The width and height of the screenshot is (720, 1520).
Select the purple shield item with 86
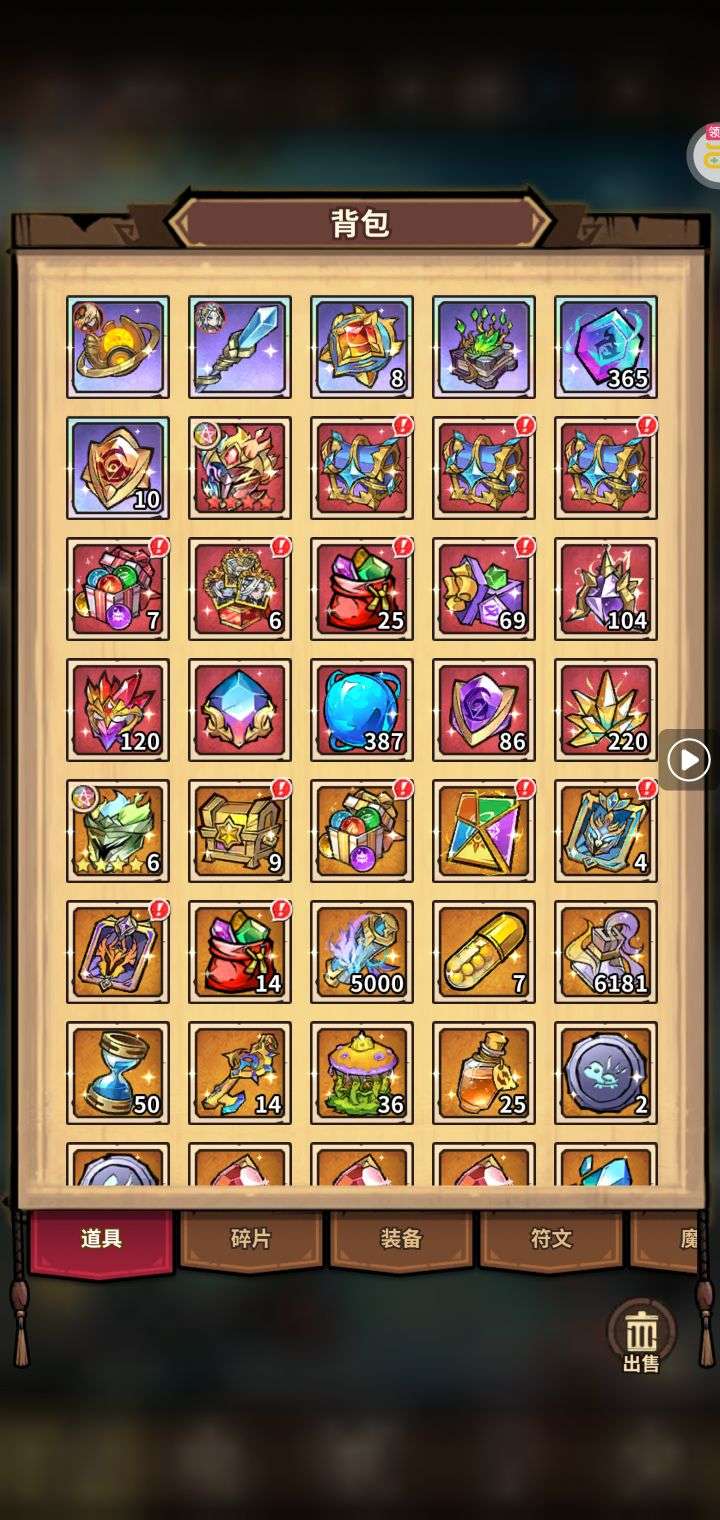click(x=484, y=709)
